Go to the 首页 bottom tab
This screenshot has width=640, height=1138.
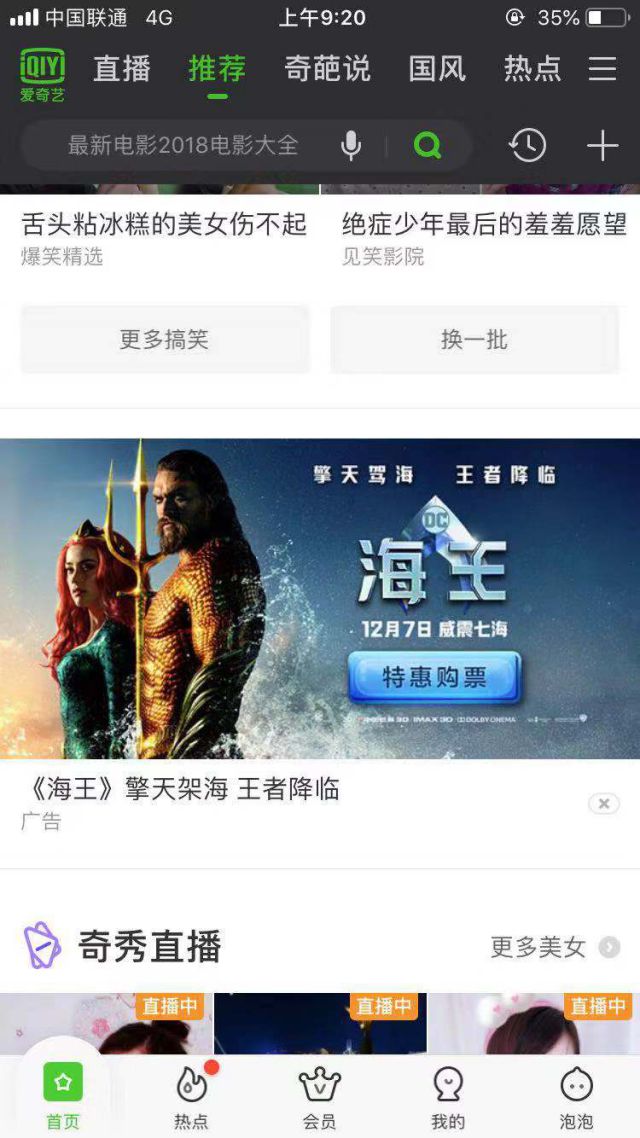63,1095
